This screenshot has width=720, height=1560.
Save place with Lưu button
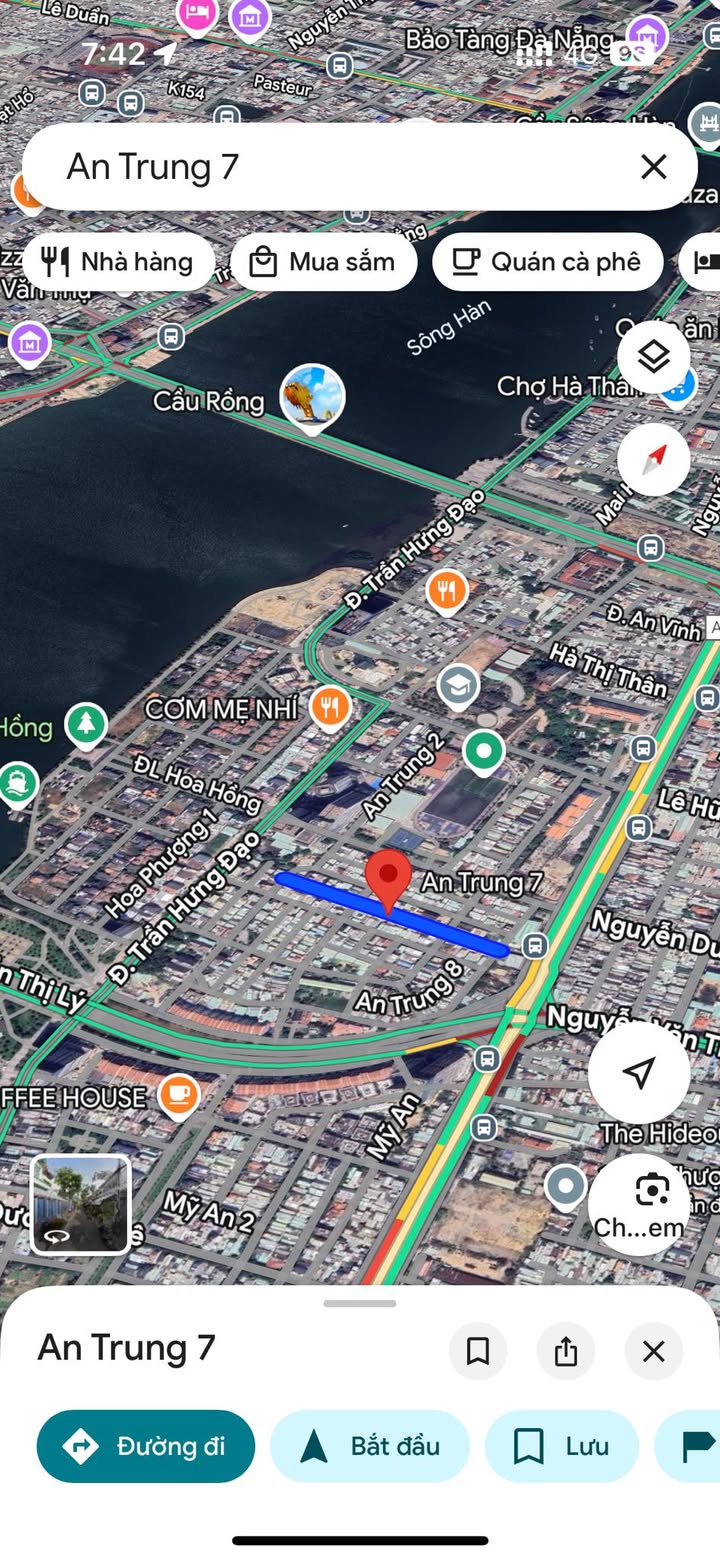click(561, 1446)
